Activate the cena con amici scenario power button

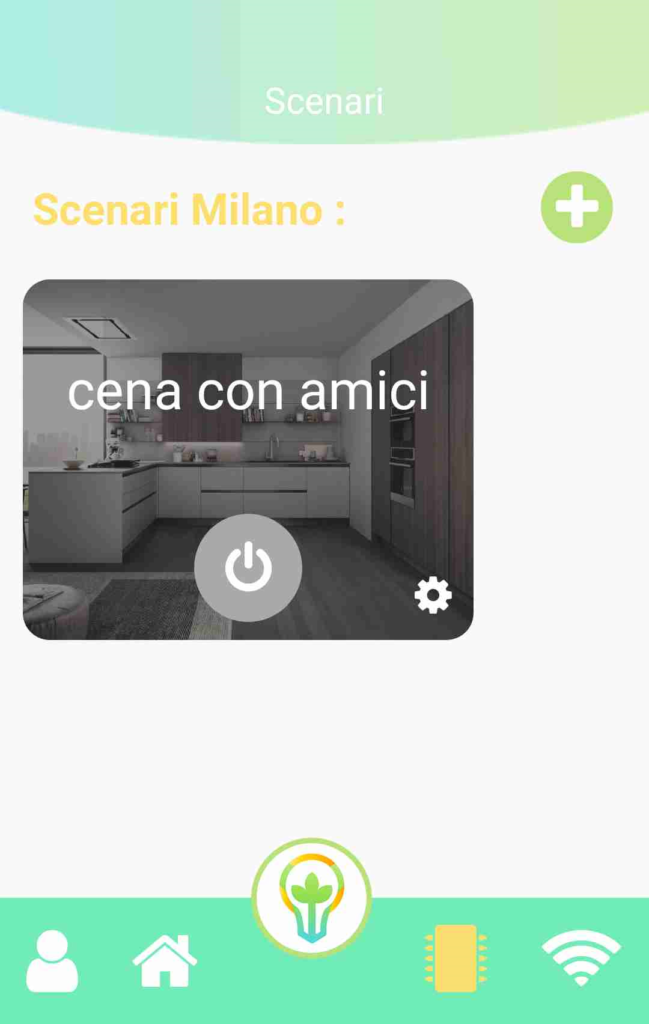(247, 568)
